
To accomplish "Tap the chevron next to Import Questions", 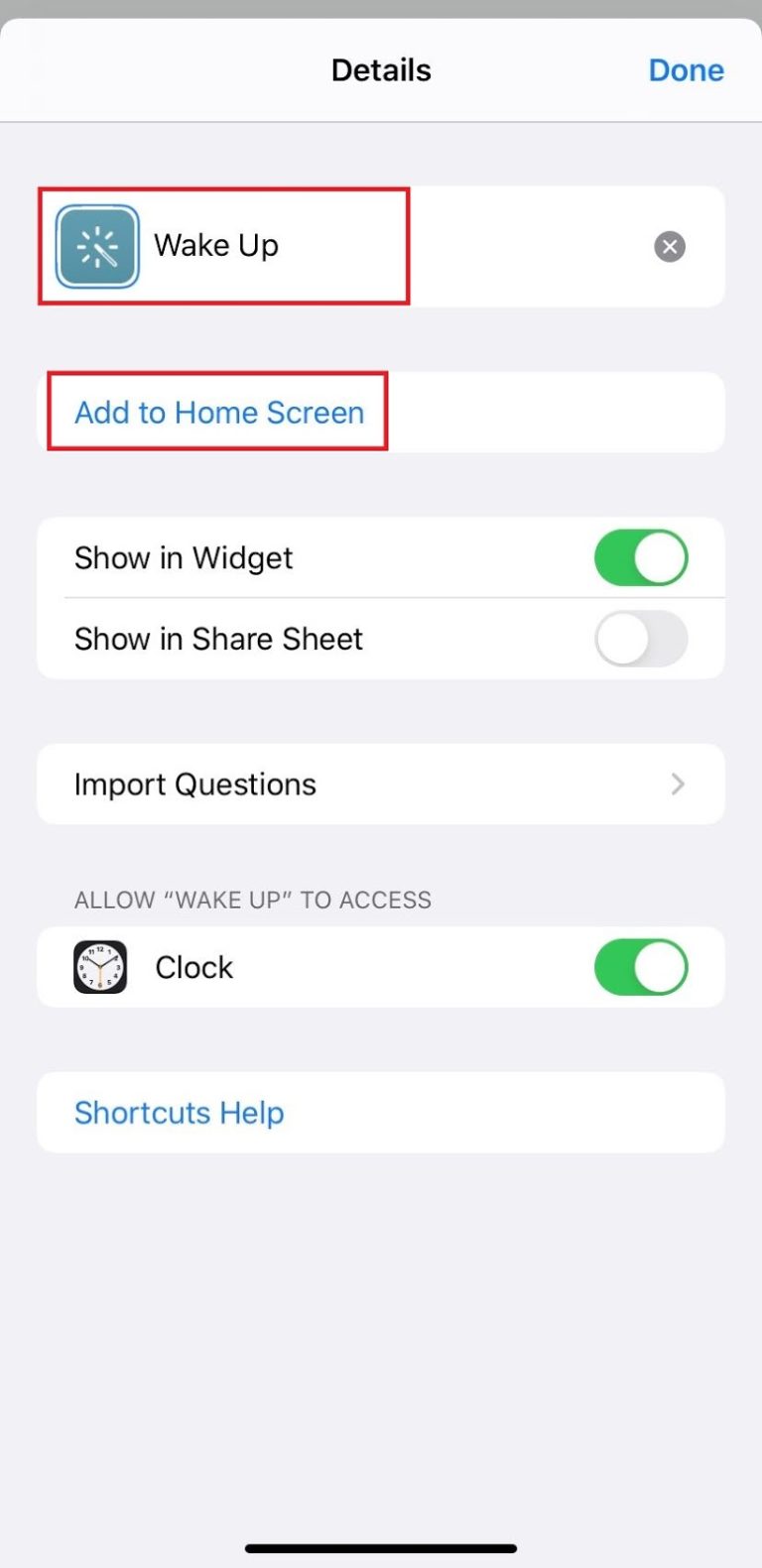I will [x=678, y=784].
